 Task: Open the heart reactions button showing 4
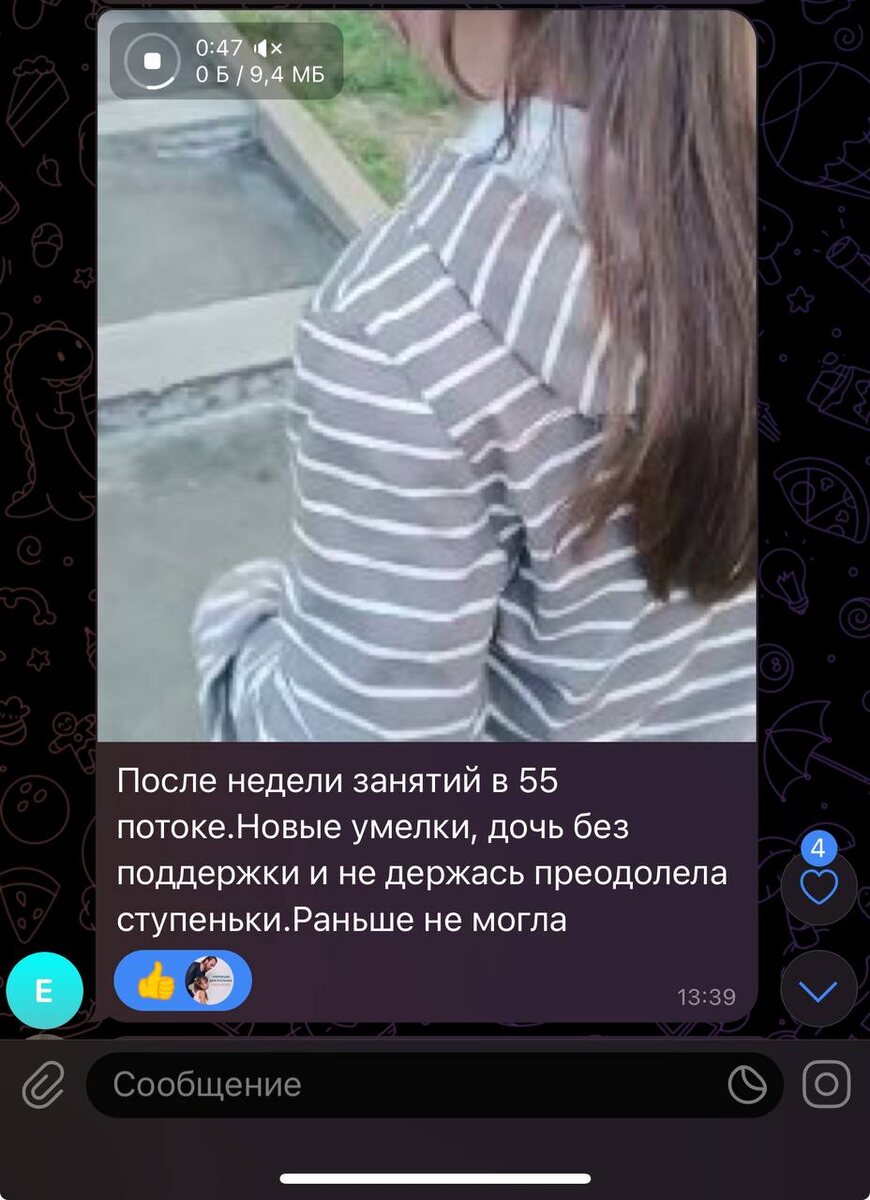(818, 885)
